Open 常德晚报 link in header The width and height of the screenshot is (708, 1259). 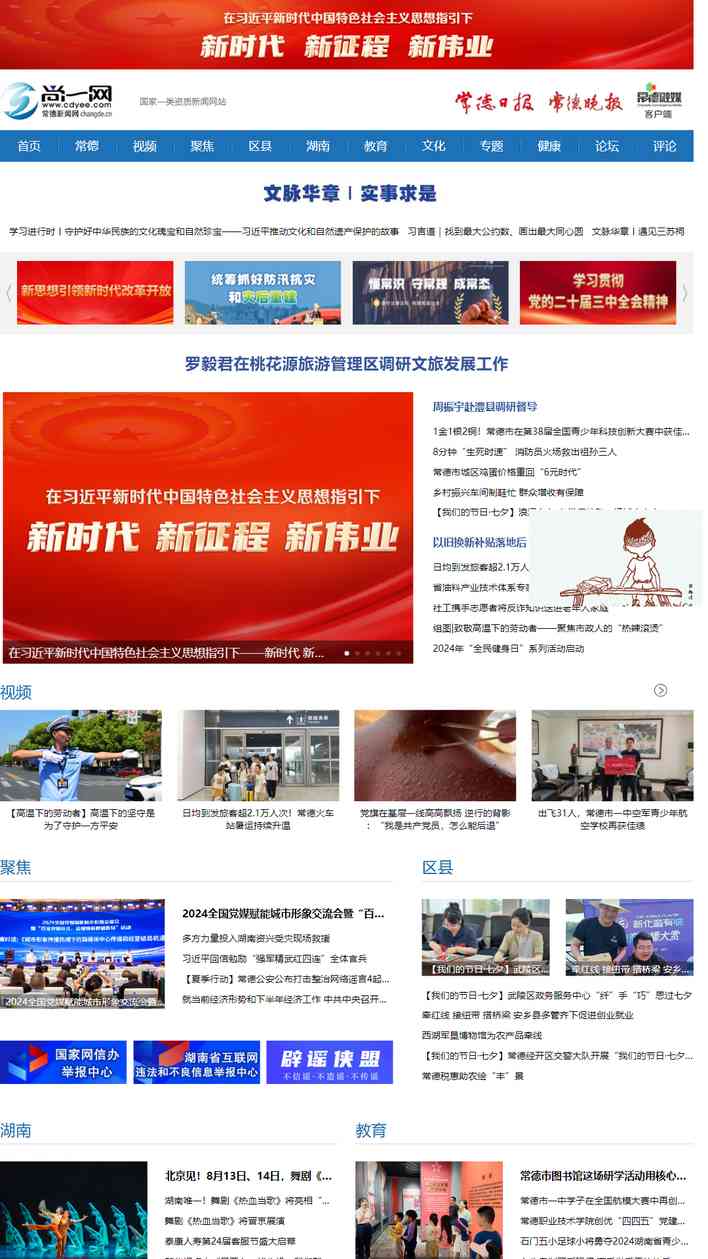point(585,101)
